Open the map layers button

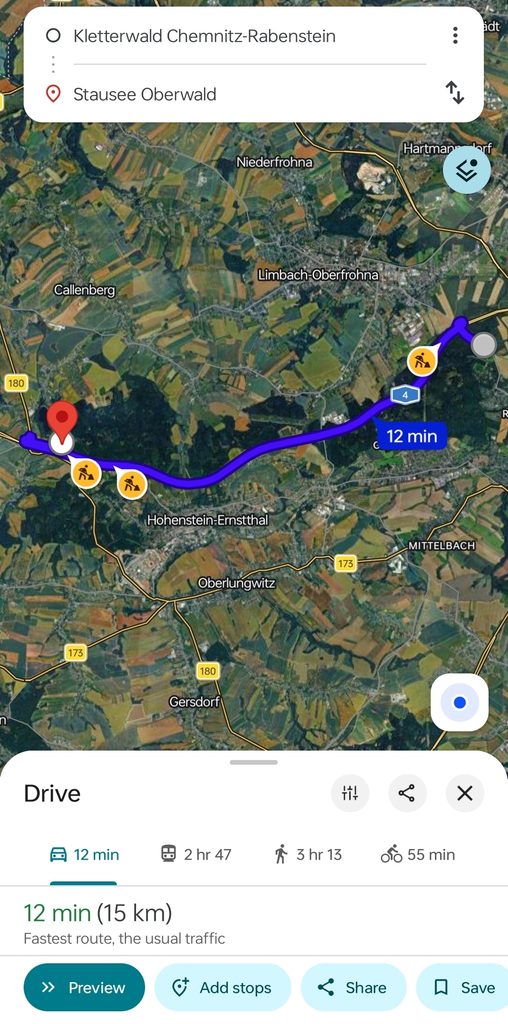(467, 170)
